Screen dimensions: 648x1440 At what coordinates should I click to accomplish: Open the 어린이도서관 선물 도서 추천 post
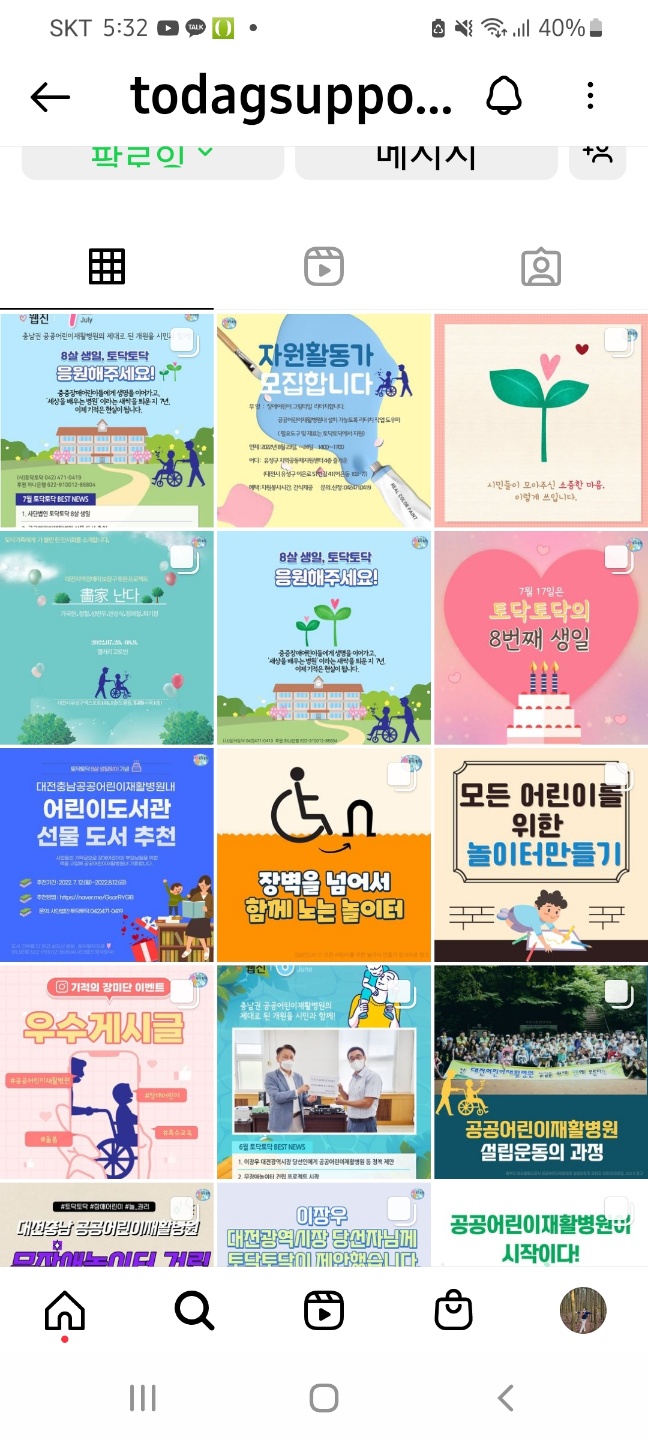pyautogui.click(x=107, y=855)
